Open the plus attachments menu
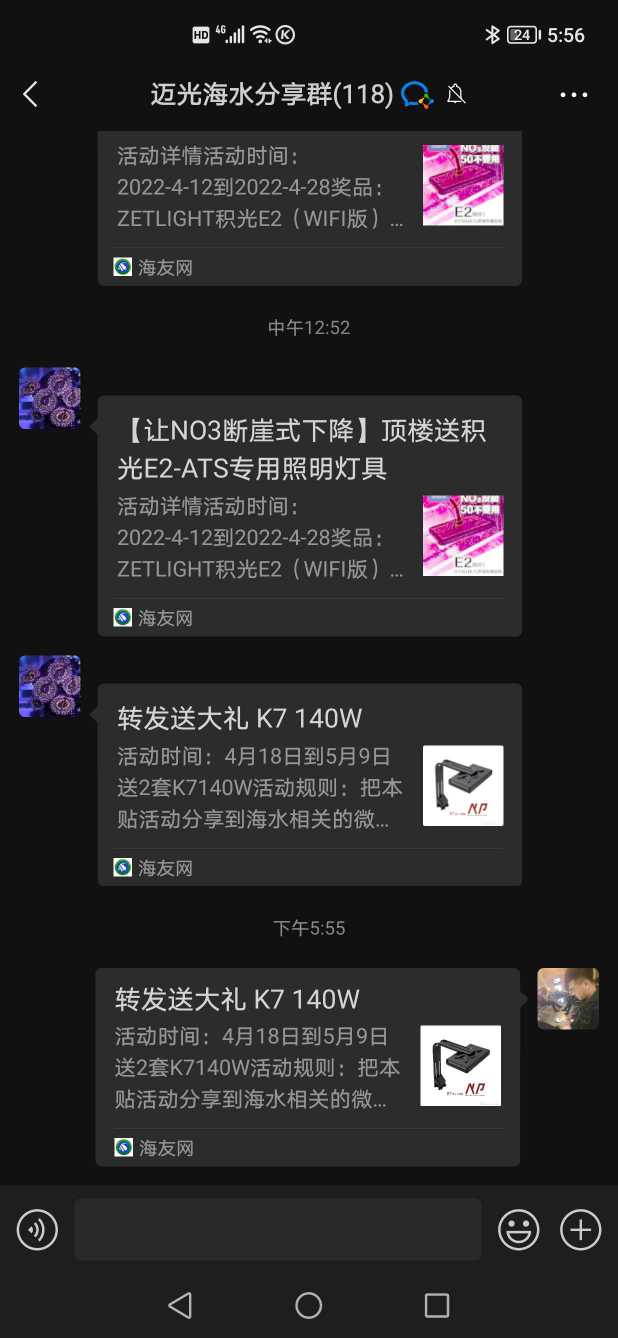Screen dimensions: 618x1338 click(x=580, y=1229)
